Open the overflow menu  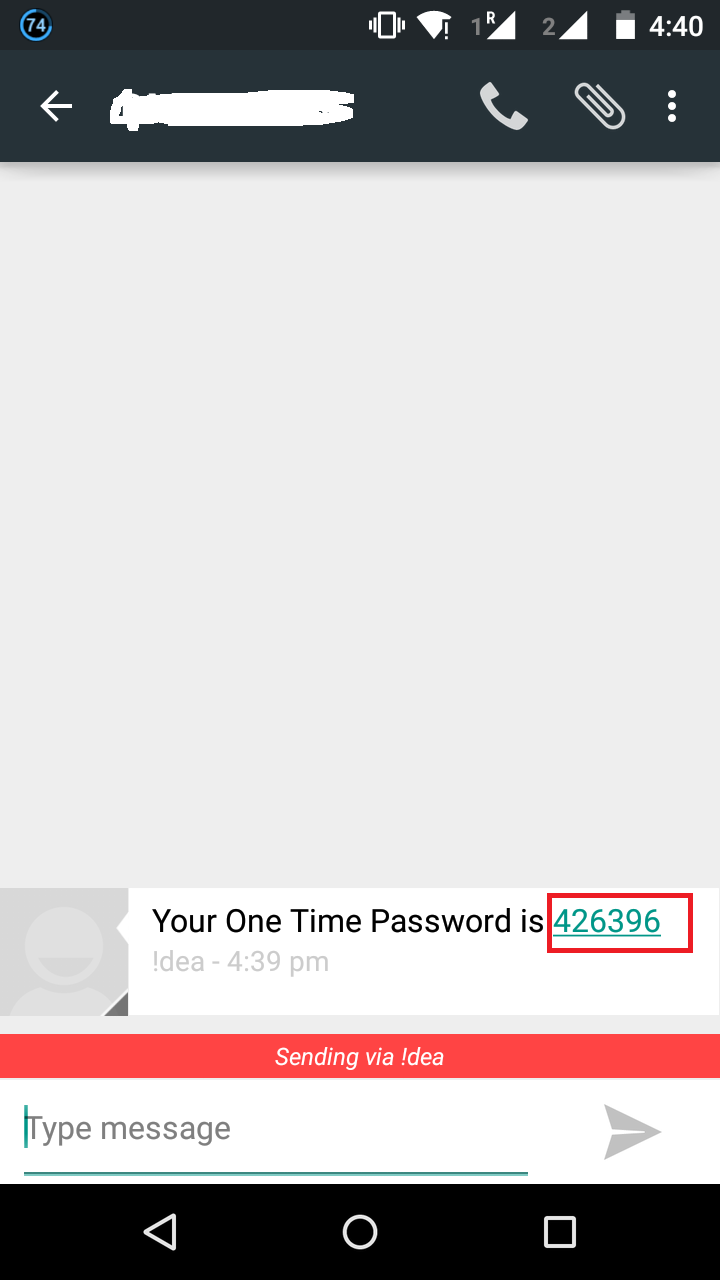coord(672,106)
